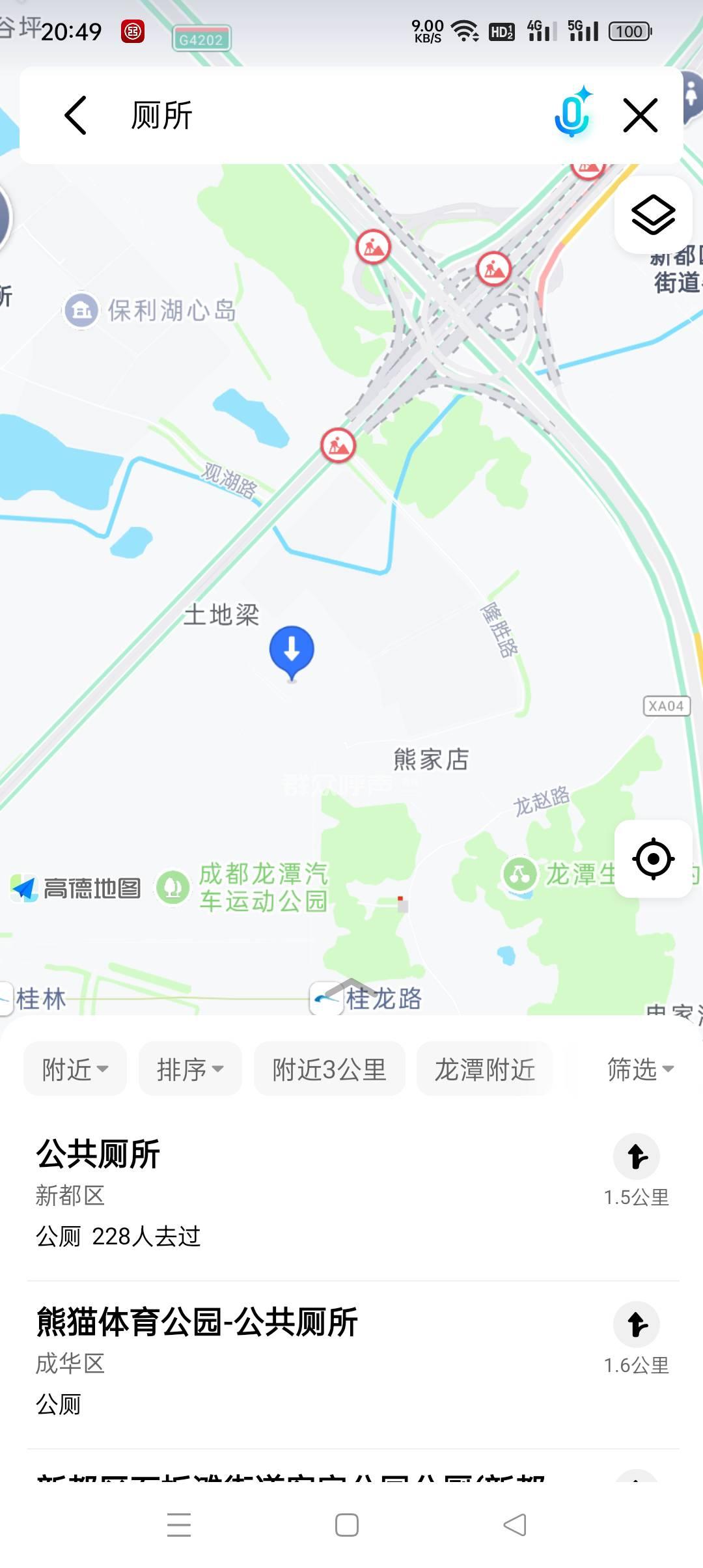The height and width of the screenshot is (1568, 703).
Task: Expand the 附近 dropdown filter
Action: click(75, 1069)
